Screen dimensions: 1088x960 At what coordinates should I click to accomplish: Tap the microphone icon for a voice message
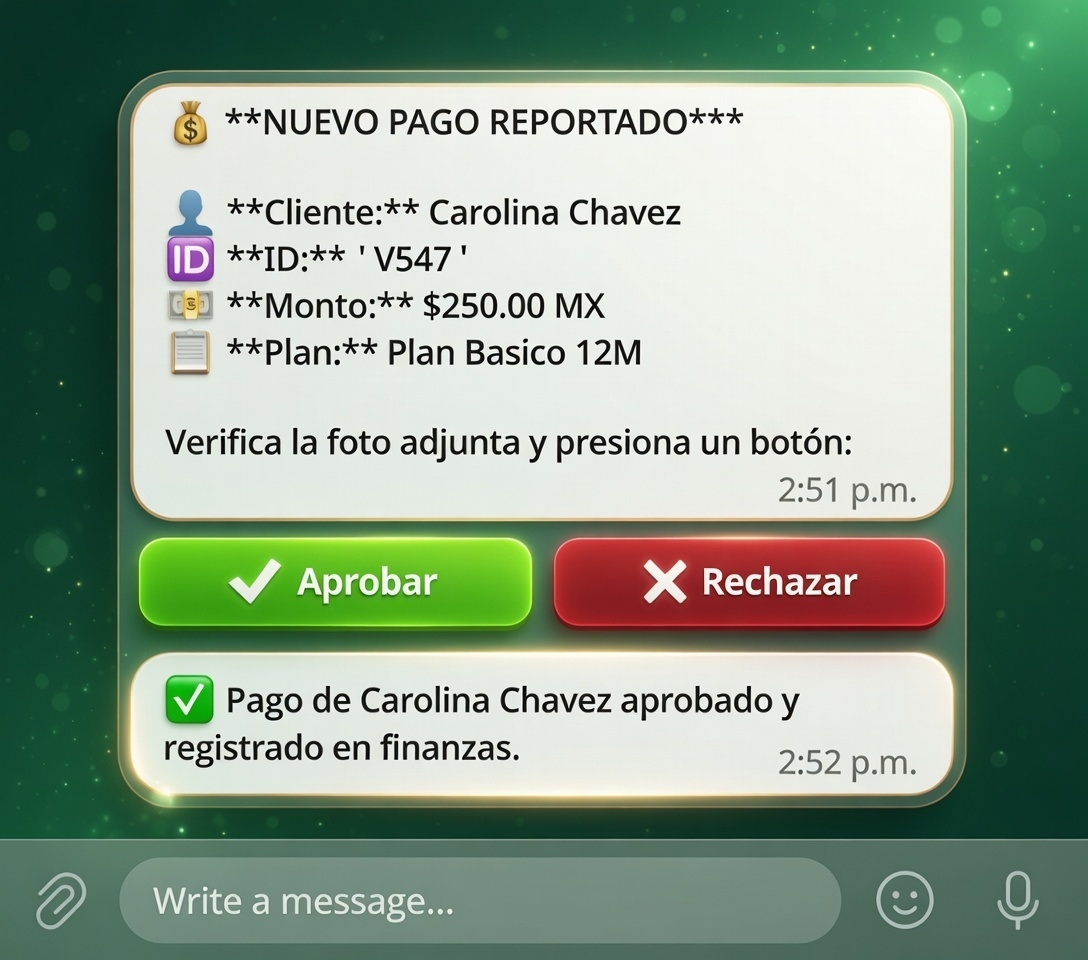tap(1018, 899)
